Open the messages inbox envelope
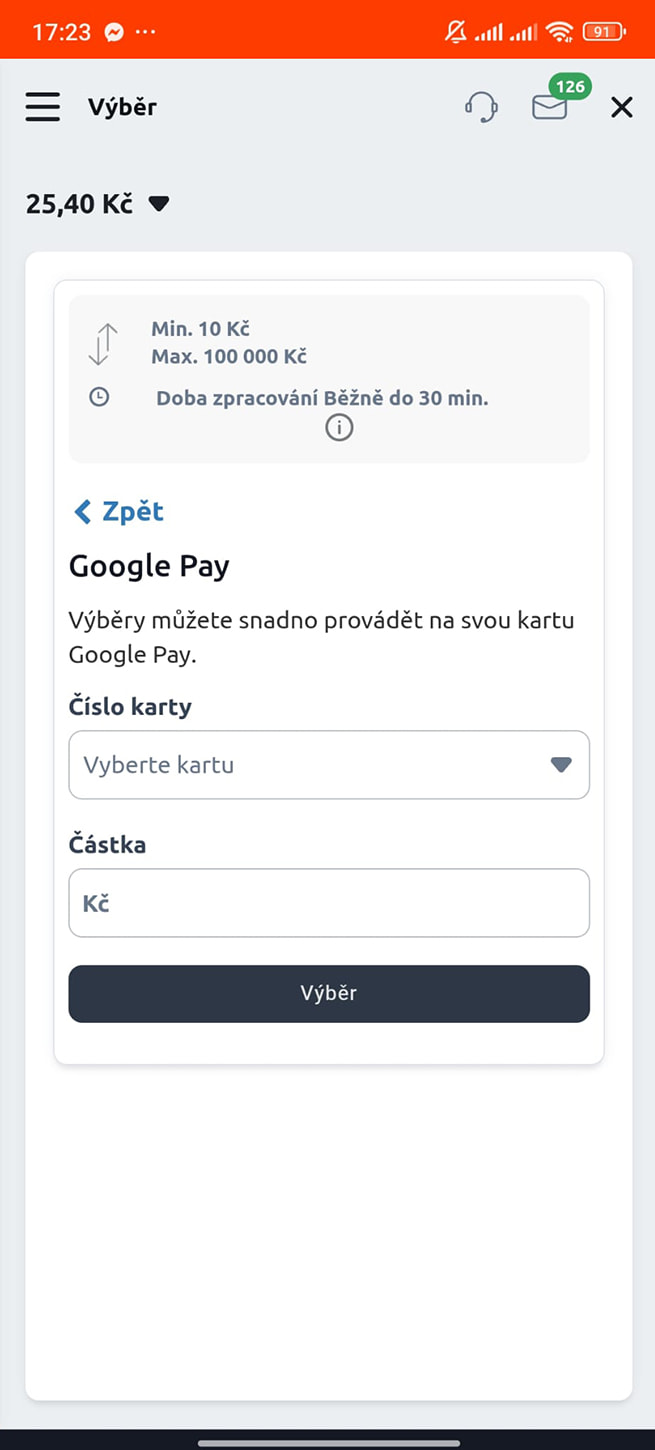Viewport: 655px width, 1450px height. point(550,107)
